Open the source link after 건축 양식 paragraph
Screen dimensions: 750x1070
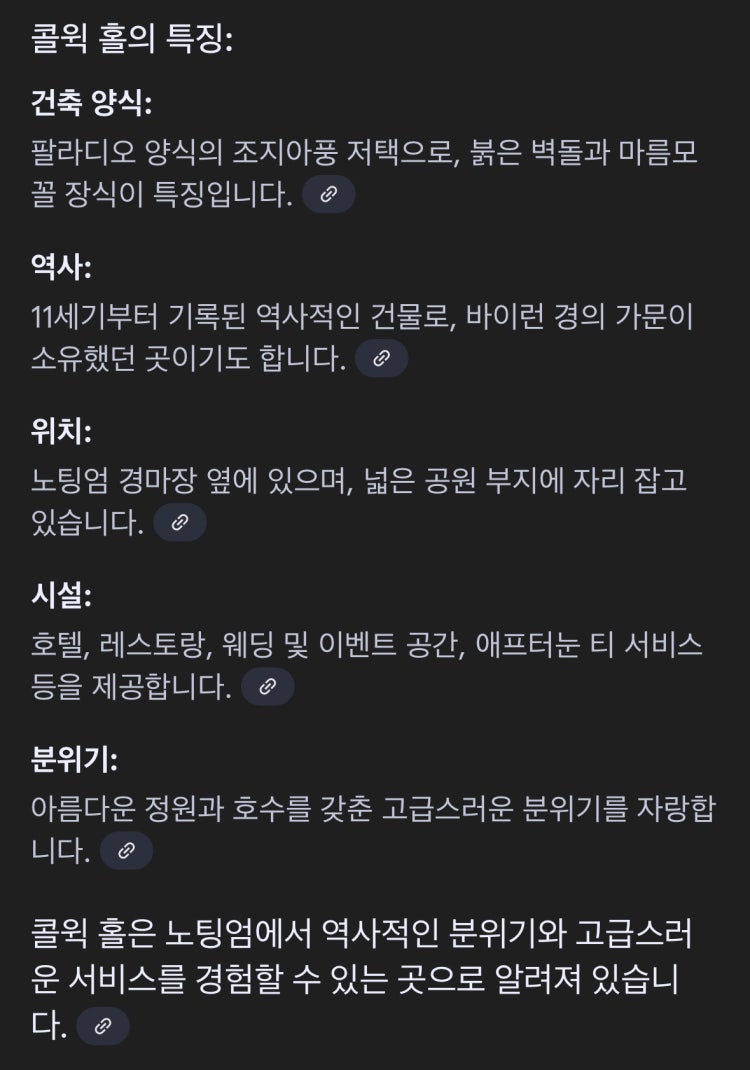coord(328,196)
